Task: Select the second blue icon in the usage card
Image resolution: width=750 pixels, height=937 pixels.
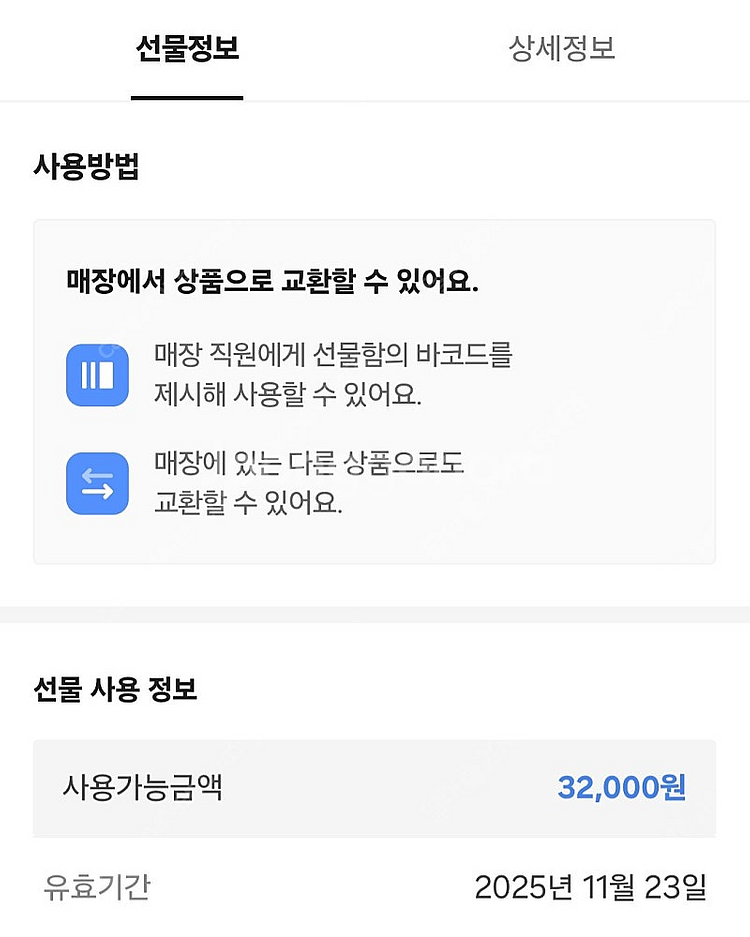Action: click(97, 484)
